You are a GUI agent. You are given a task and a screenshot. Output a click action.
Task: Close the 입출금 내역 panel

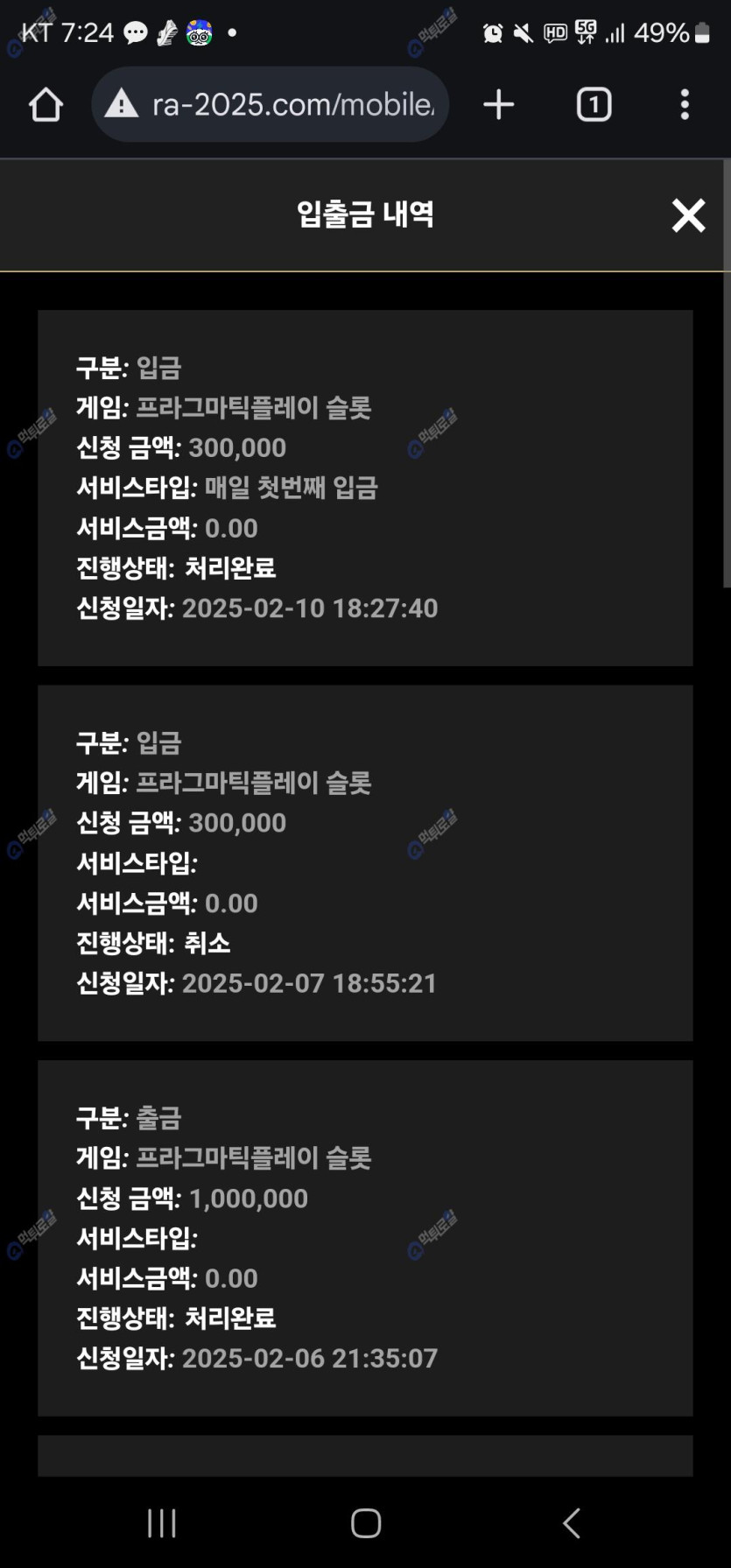(688, 214)
